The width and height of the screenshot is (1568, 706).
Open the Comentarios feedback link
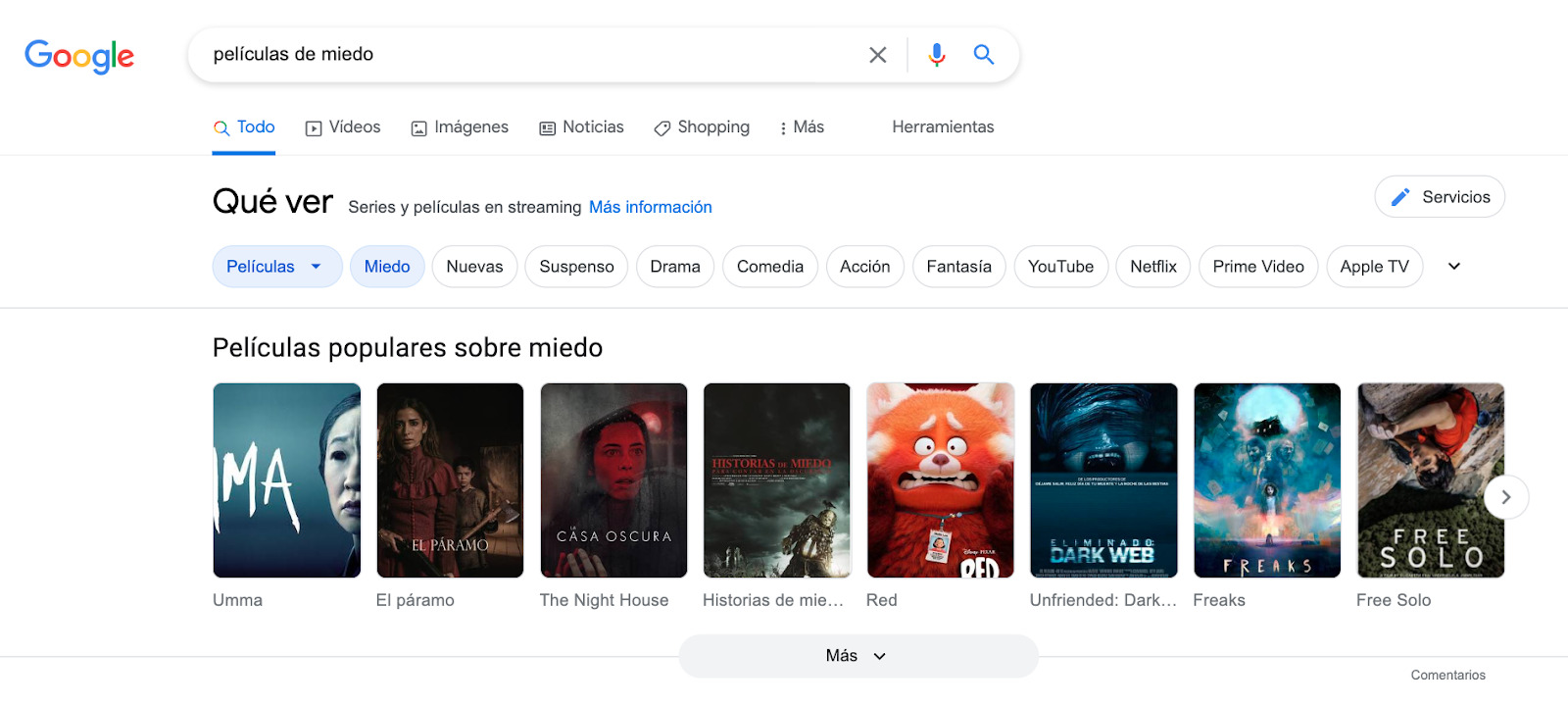click(x=1447, y=675)
